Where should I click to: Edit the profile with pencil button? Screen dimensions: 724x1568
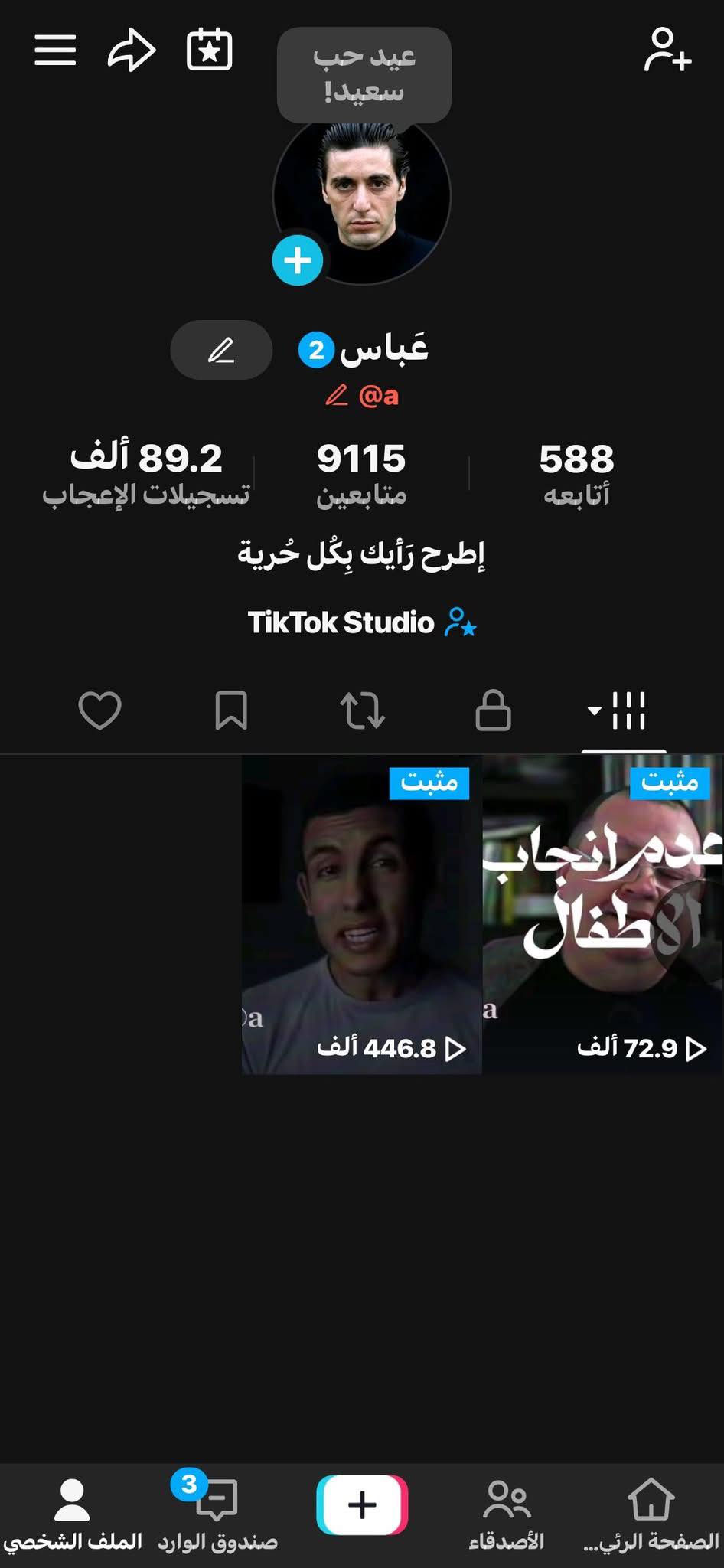(x=221, y=350)
